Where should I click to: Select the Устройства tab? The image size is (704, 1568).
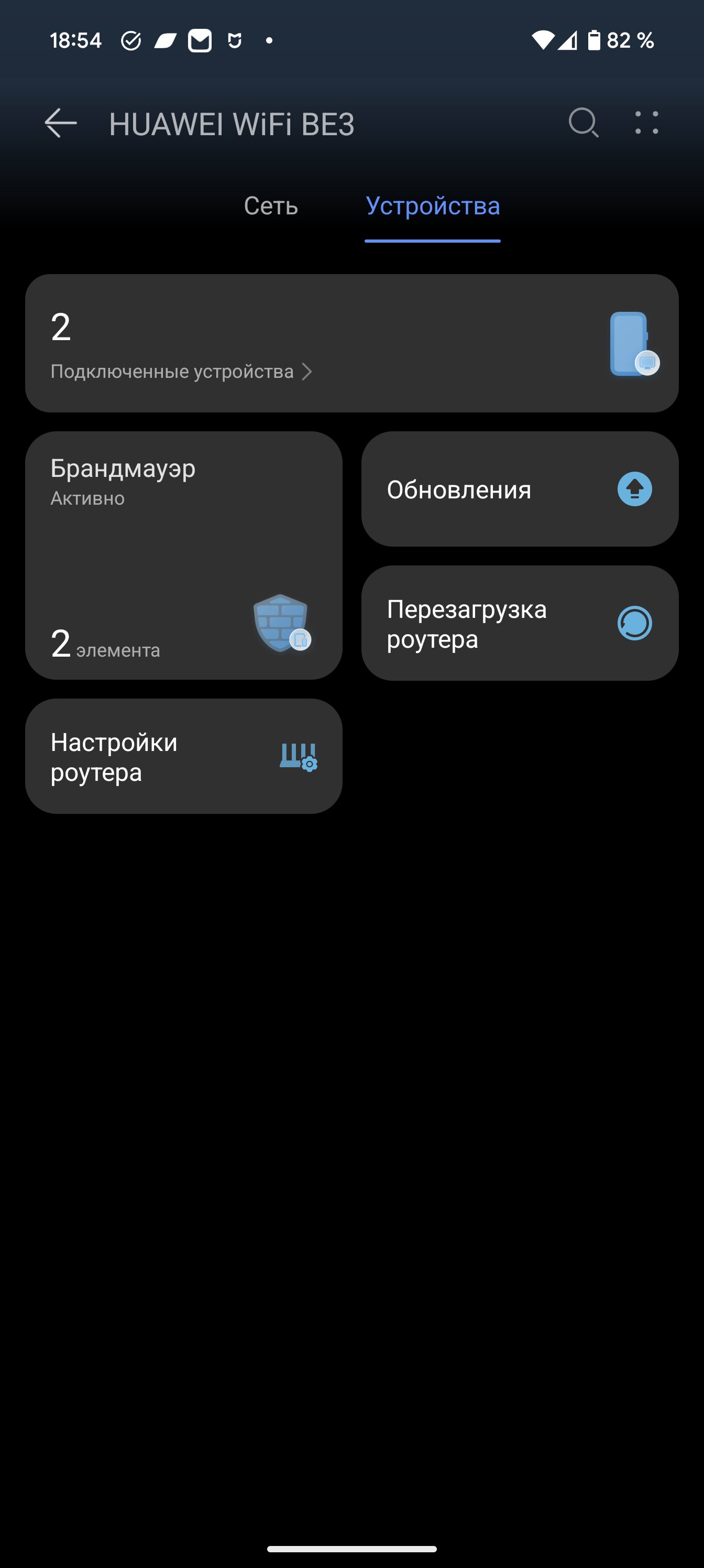(433, 206)
